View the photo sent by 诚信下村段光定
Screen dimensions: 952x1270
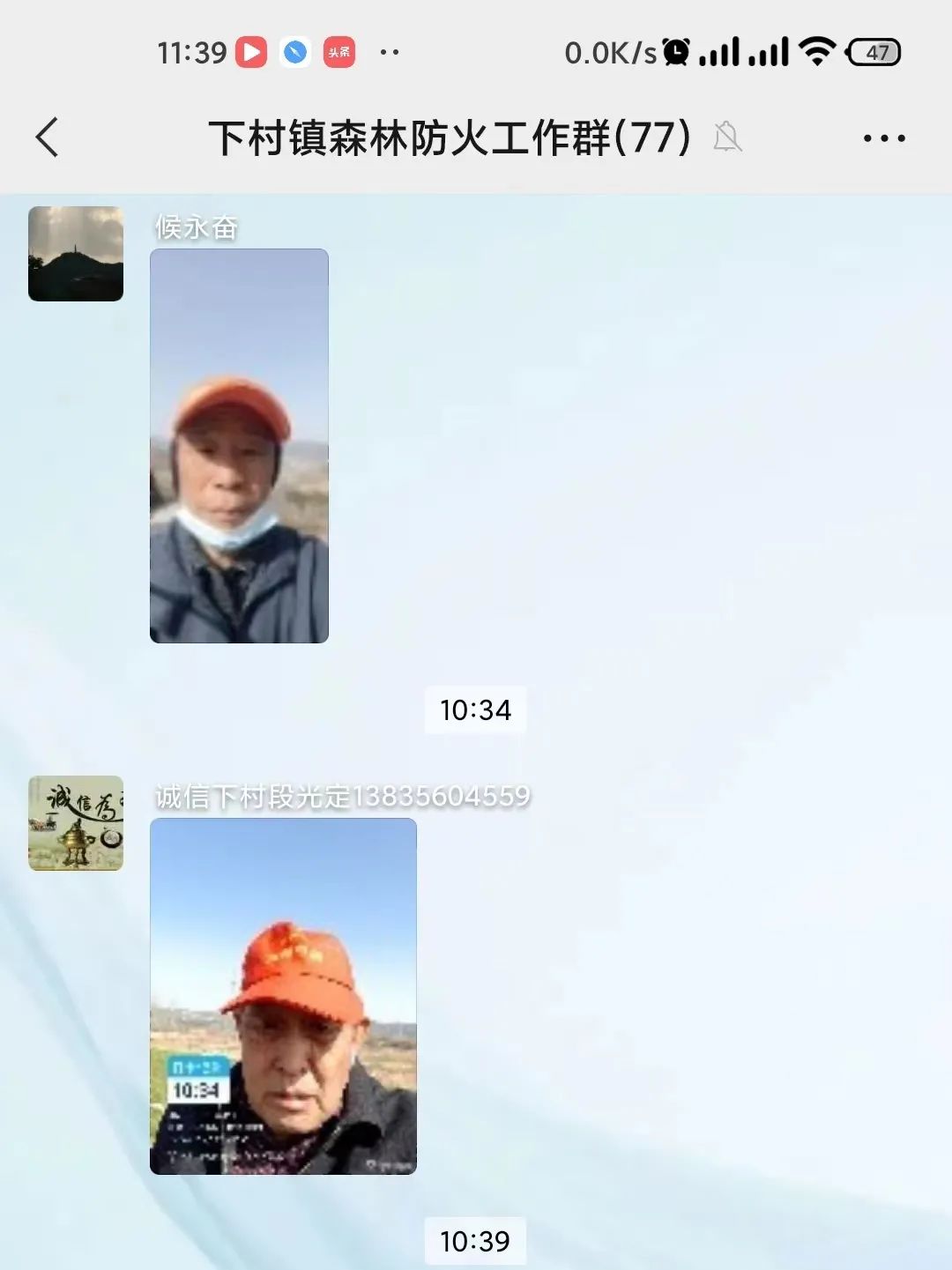(x=283, y=996)
